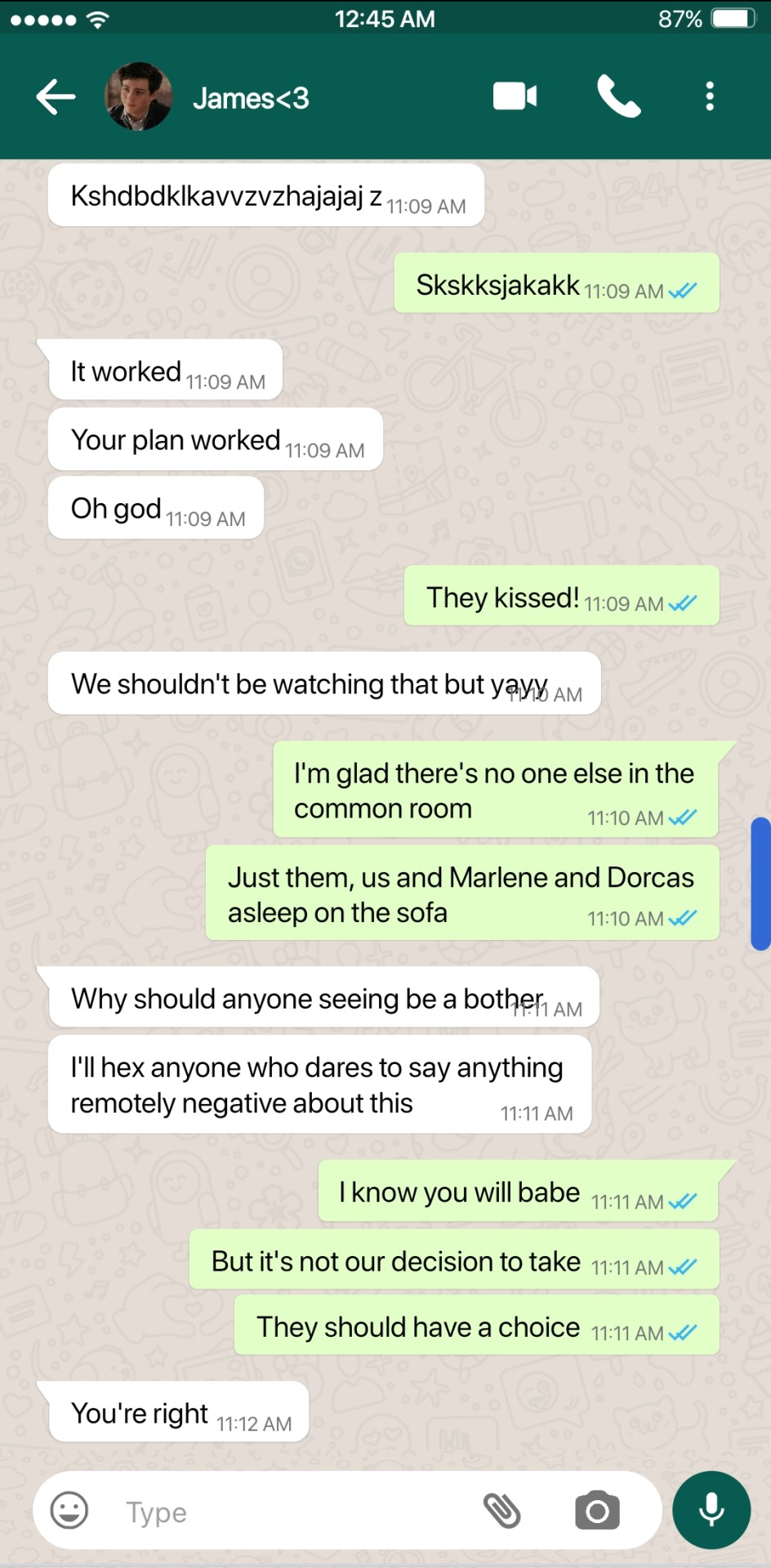Open the emoji picker
The height and width of the screenshot is (1568, 771).
point(69,1510)
